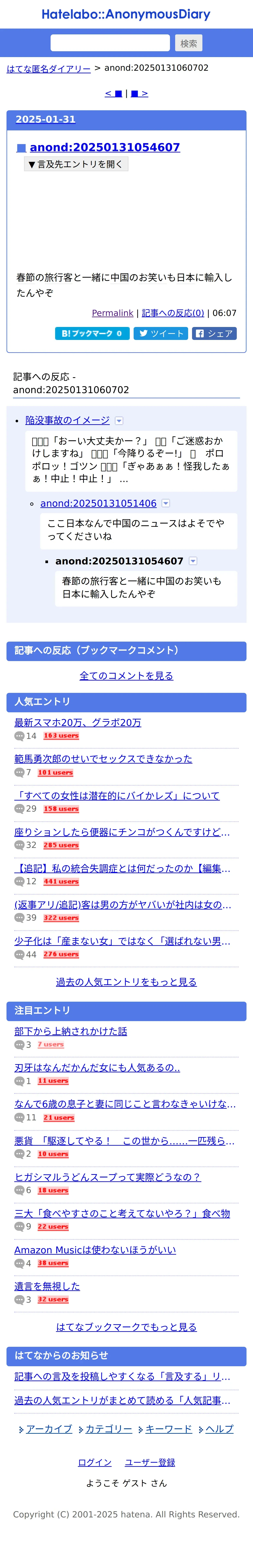Image resolution: width=253 pixels, height=1568 pixels.
Task: Open the ログイン link
Action: (95, 1462)
